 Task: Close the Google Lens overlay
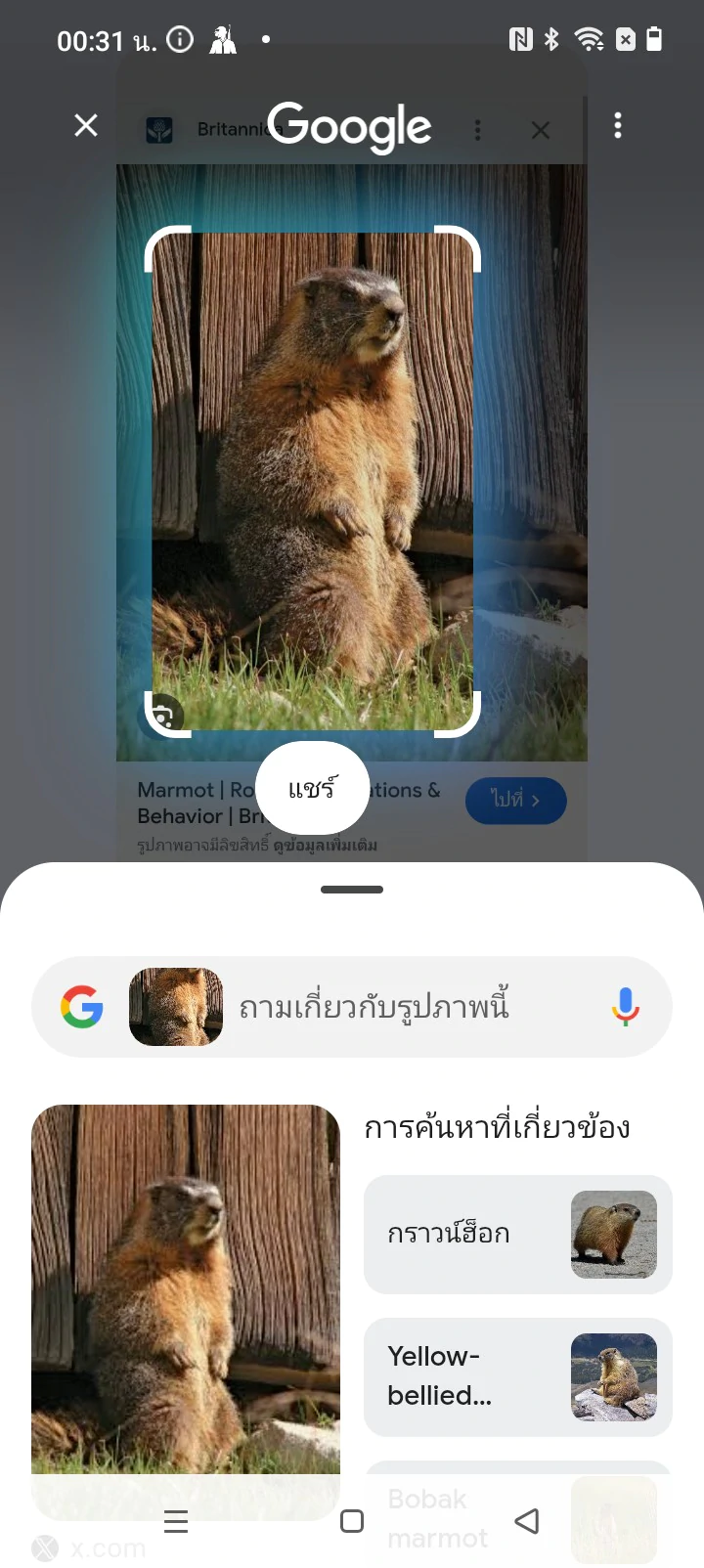[86, 125]
